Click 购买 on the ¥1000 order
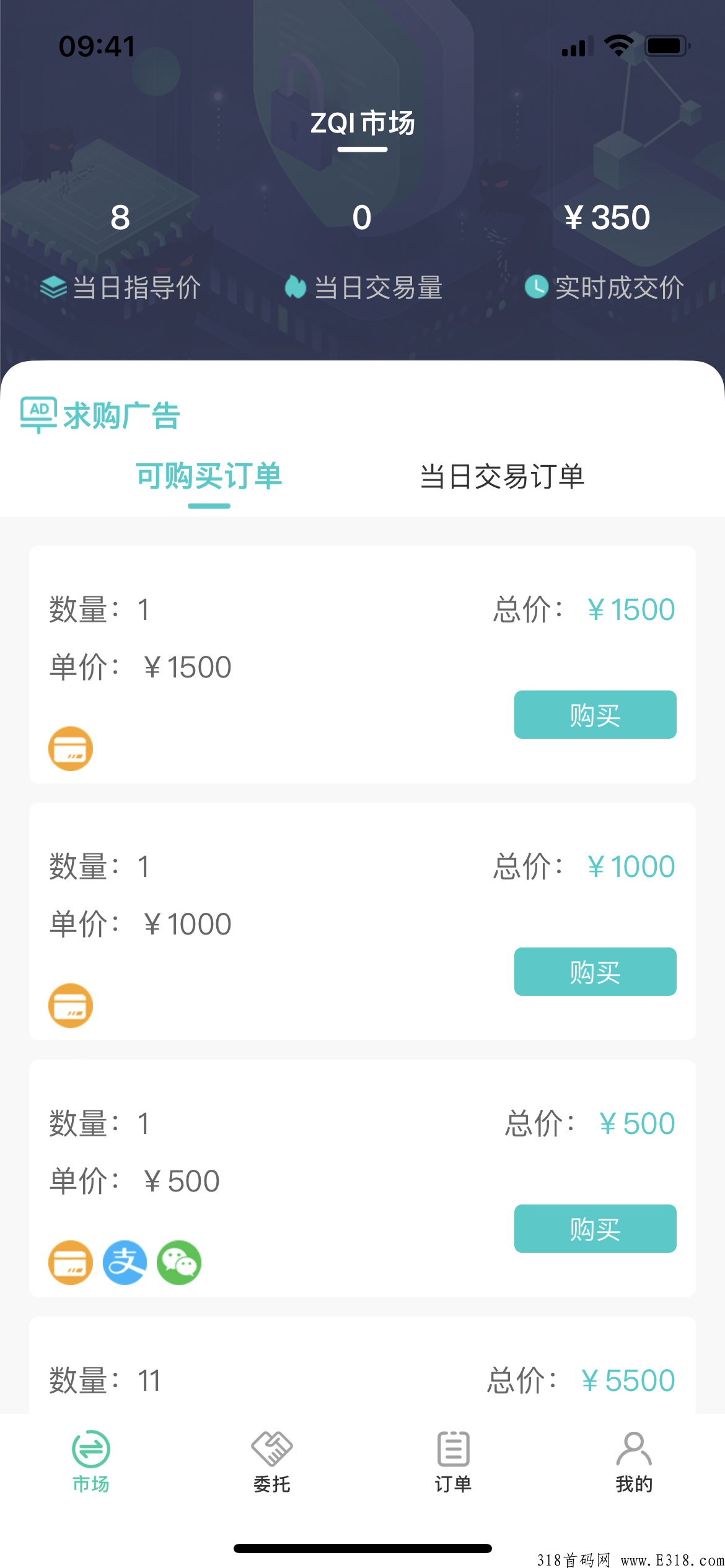The height and width of the screenshot is (1568, 725). coord(594,972)
